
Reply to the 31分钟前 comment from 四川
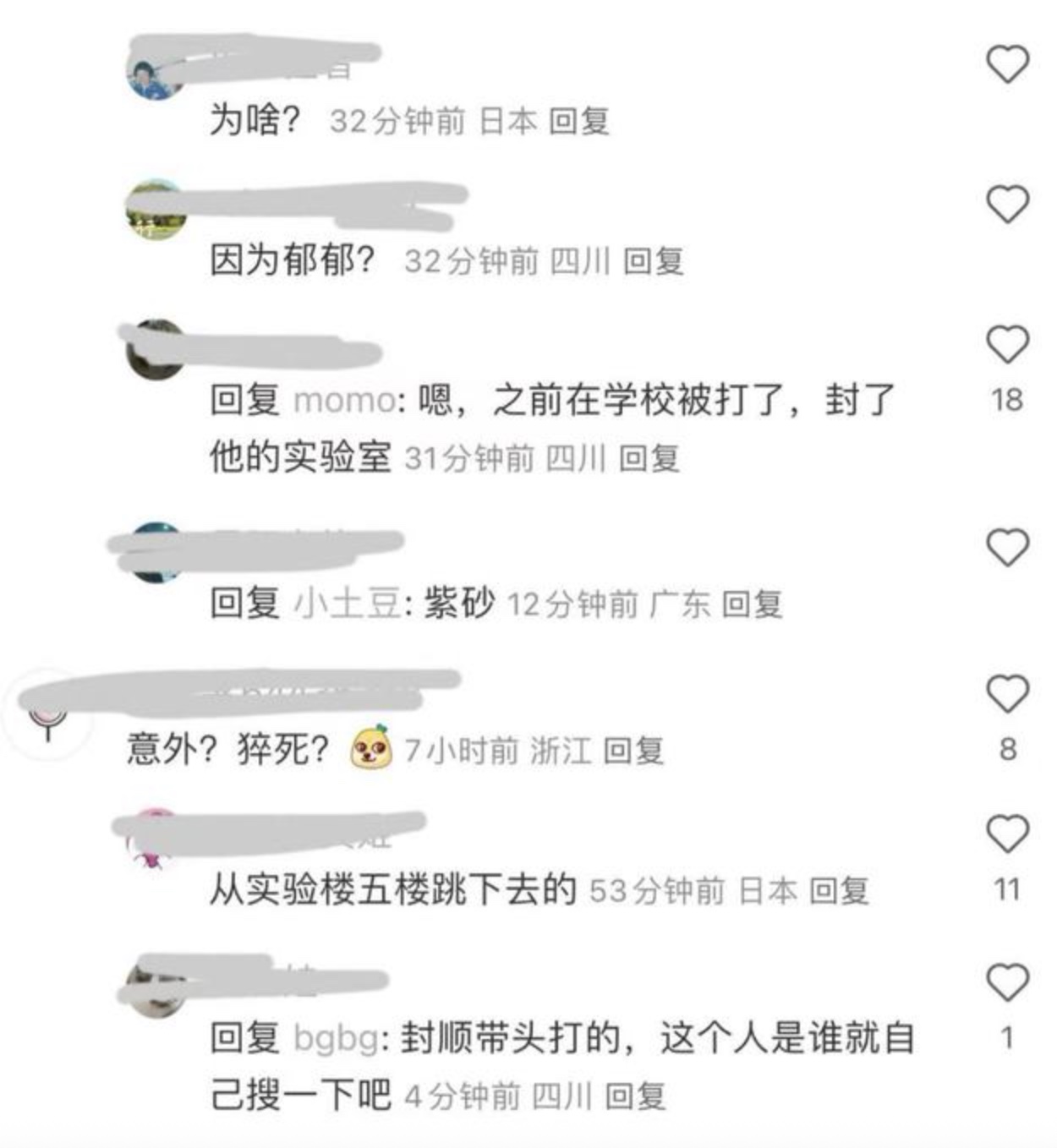(649, 458)
